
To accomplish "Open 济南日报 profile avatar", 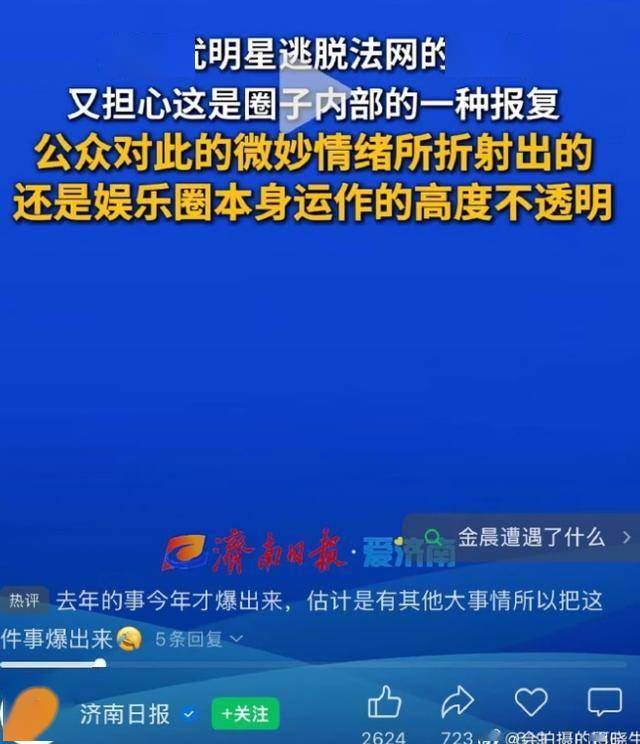I will click(x=36, y=714).
